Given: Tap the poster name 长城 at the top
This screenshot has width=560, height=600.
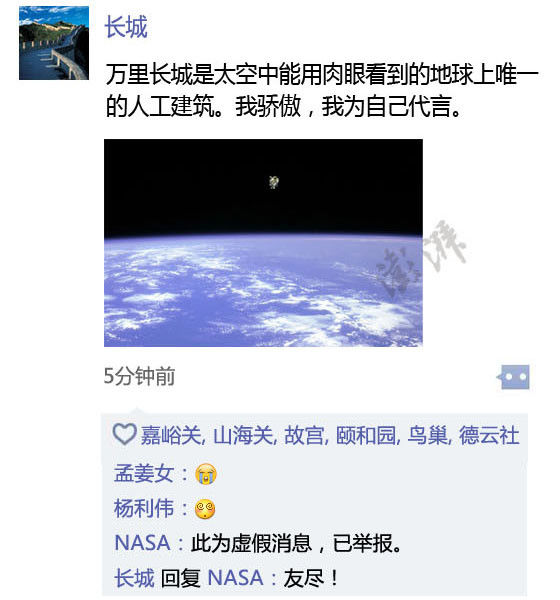Looking at the screenshot, I should point(126,27).
